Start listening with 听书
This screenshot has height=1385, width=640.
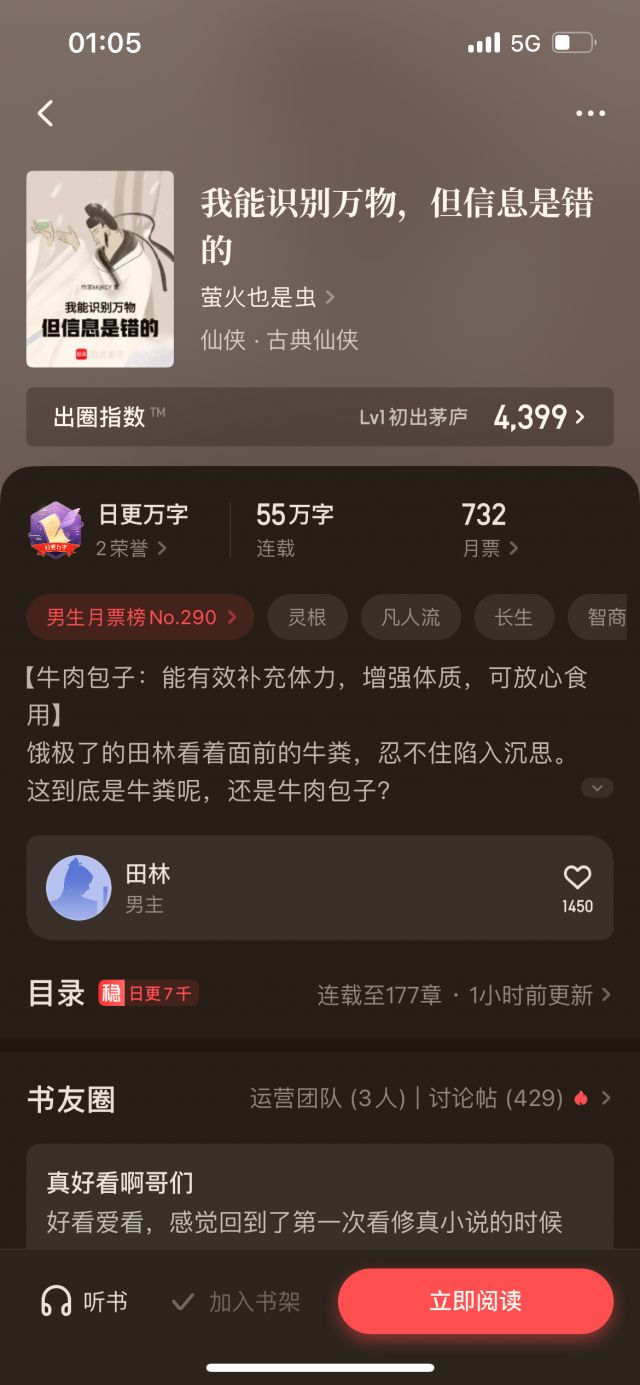point(85,1301)
